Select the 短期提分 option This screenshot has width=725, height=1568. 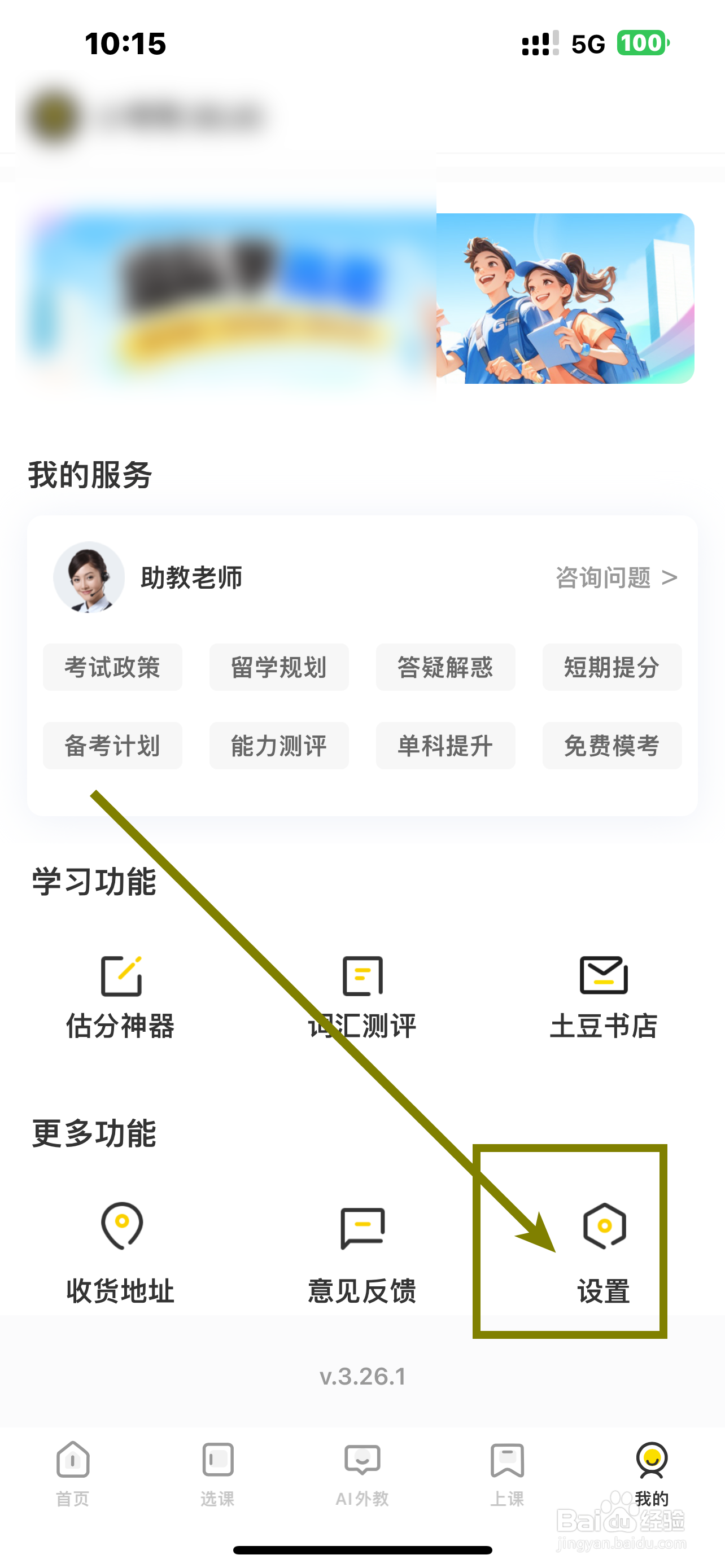tap(611, 667)
